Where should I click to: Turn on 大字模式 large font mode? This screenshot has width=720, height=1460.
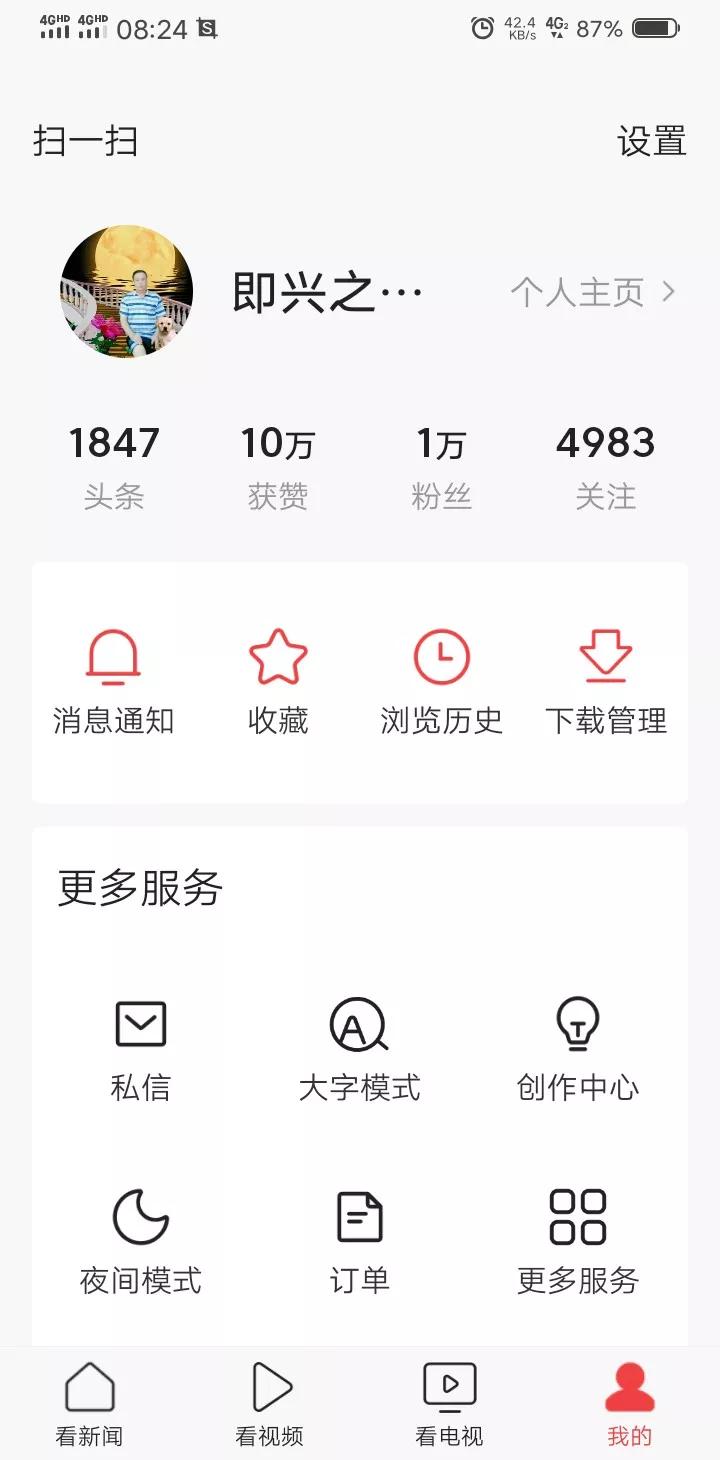pyautogui.click(x=358, y=1024)
